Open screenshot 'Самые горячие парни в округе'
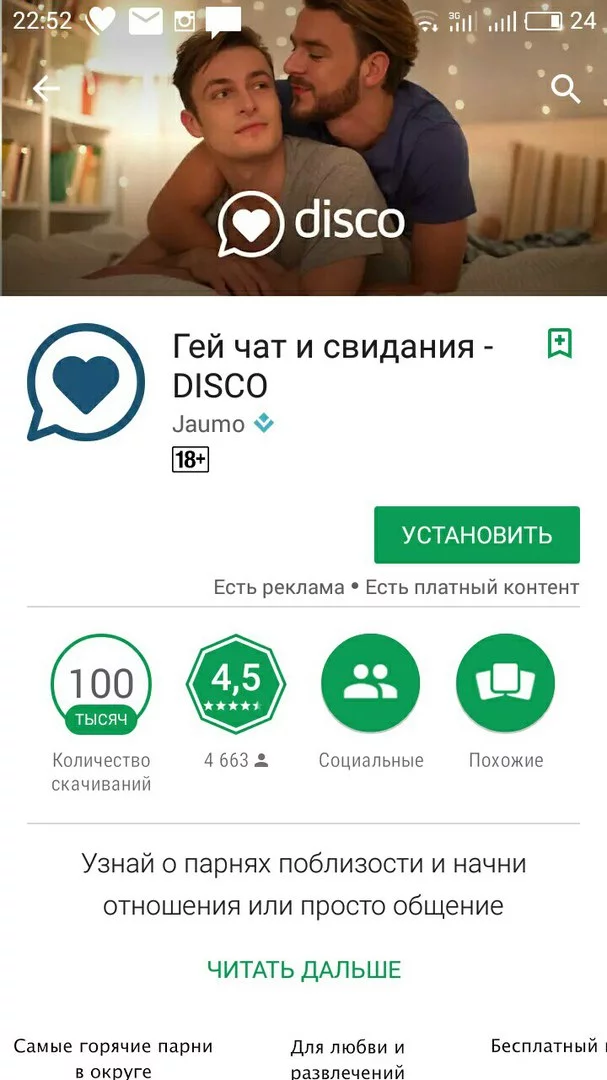Image resolution: width=607 pixels, height=1080 pixels. click(x=113, y=1058)
